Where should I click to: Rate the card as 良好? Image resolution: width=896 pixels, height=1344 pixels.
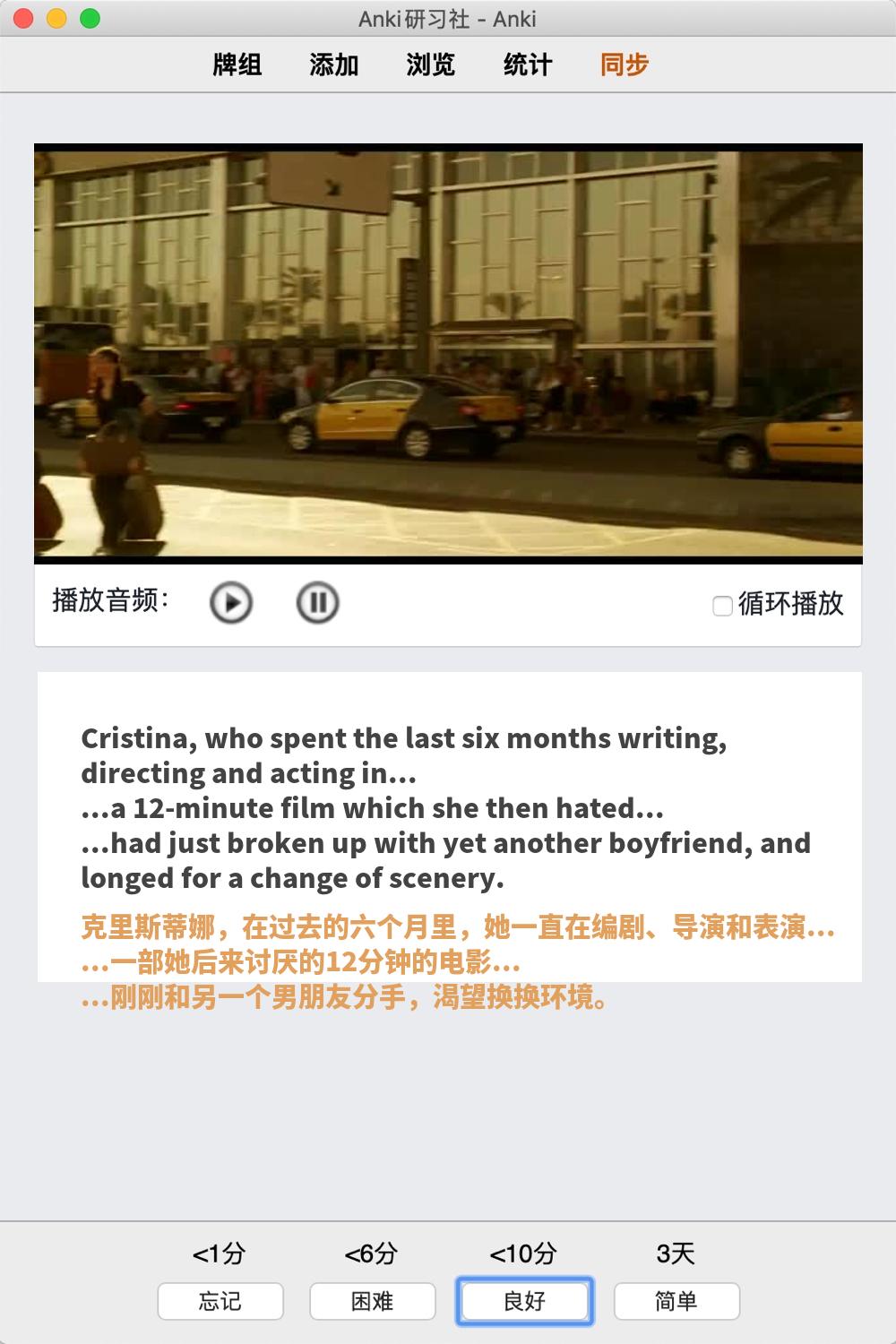click(x=525, y=1301)
